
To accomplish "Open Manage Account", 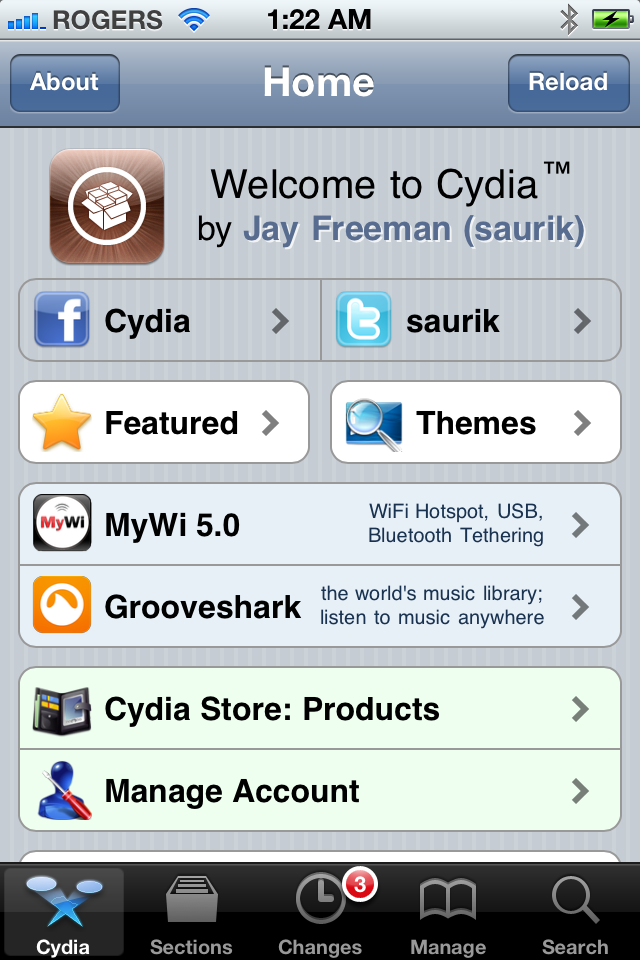I will point(320,791).
